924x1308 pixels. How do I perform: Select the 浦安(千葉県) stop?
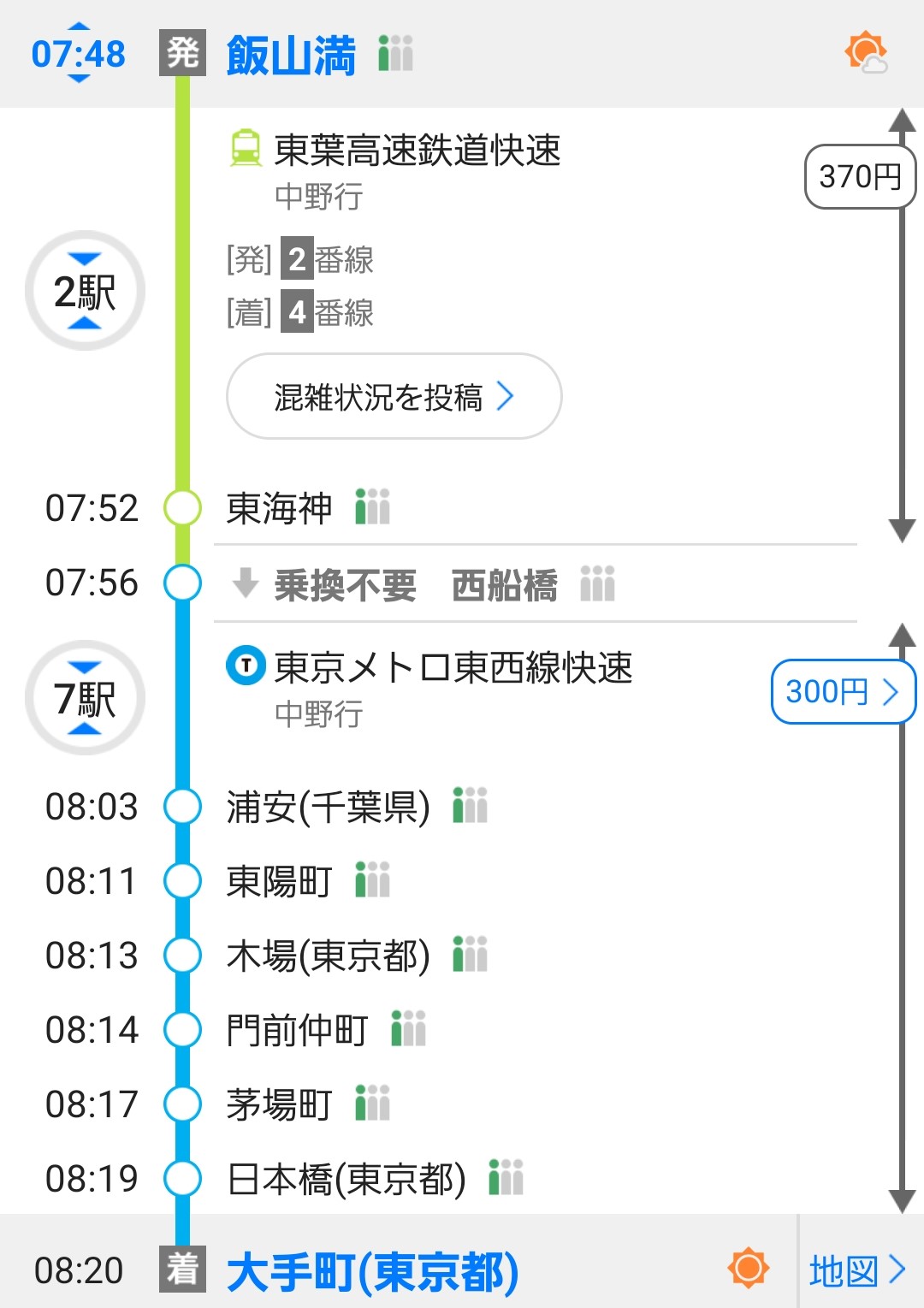click(x=328, y=807)
